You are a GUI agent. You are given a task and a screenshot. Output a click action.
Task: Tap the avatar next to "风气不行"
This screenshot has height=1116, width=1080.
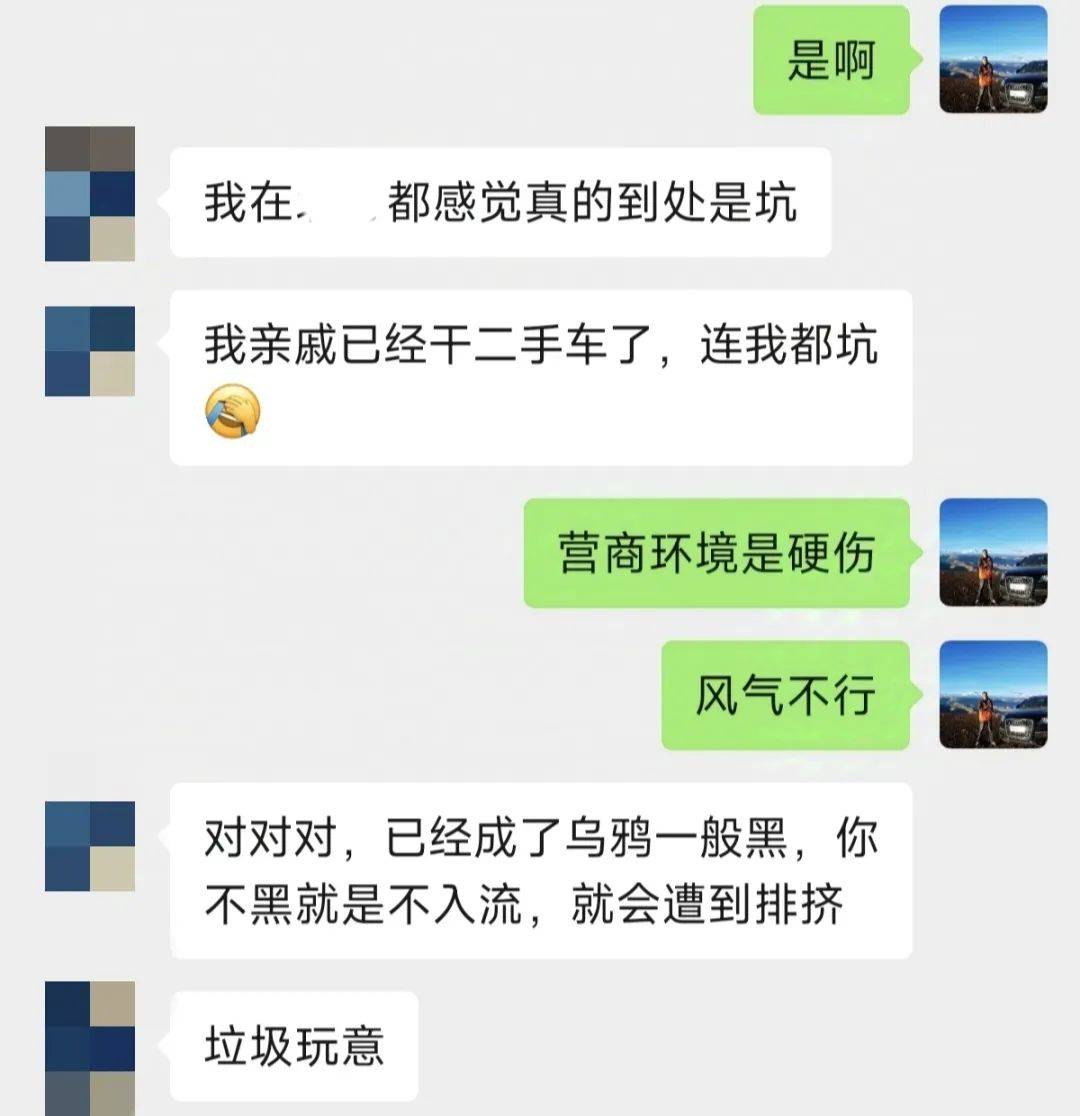coord(993,695)
